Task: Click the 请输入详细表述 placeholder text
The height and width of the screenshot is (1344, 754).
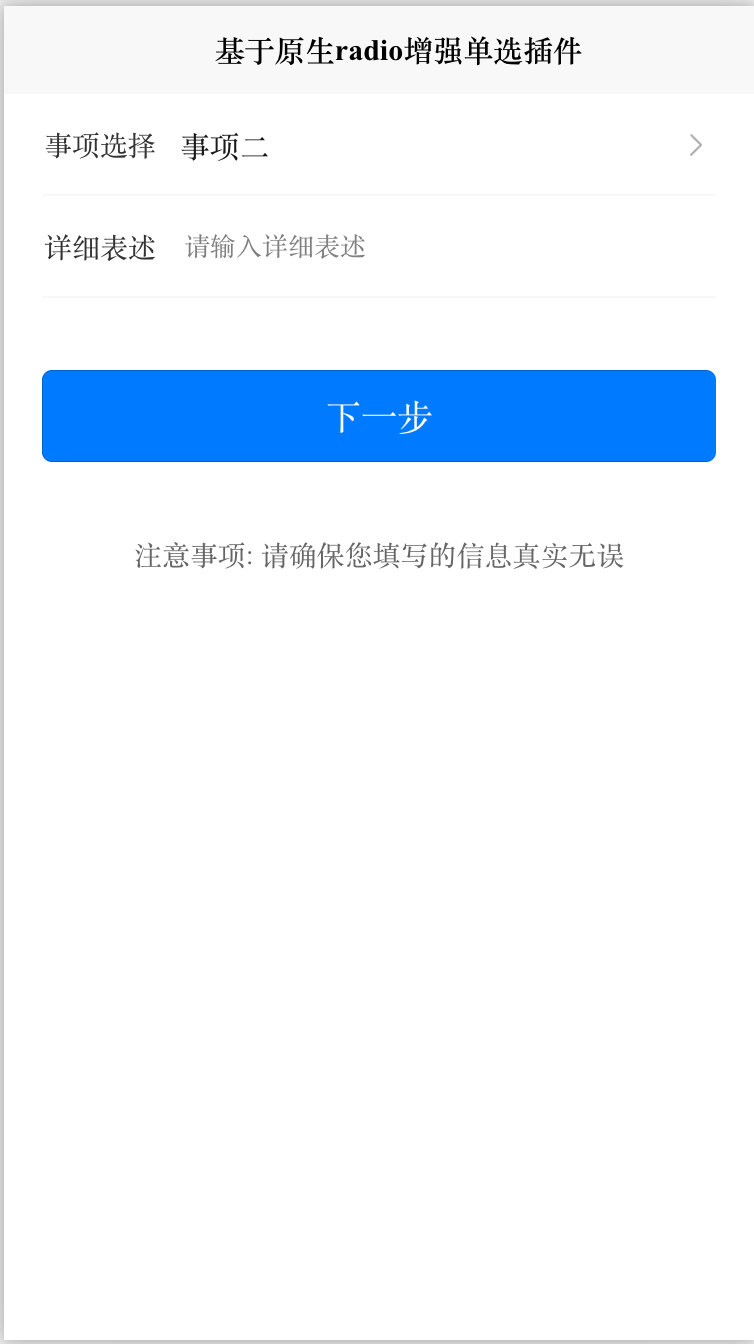Action: 275,246
